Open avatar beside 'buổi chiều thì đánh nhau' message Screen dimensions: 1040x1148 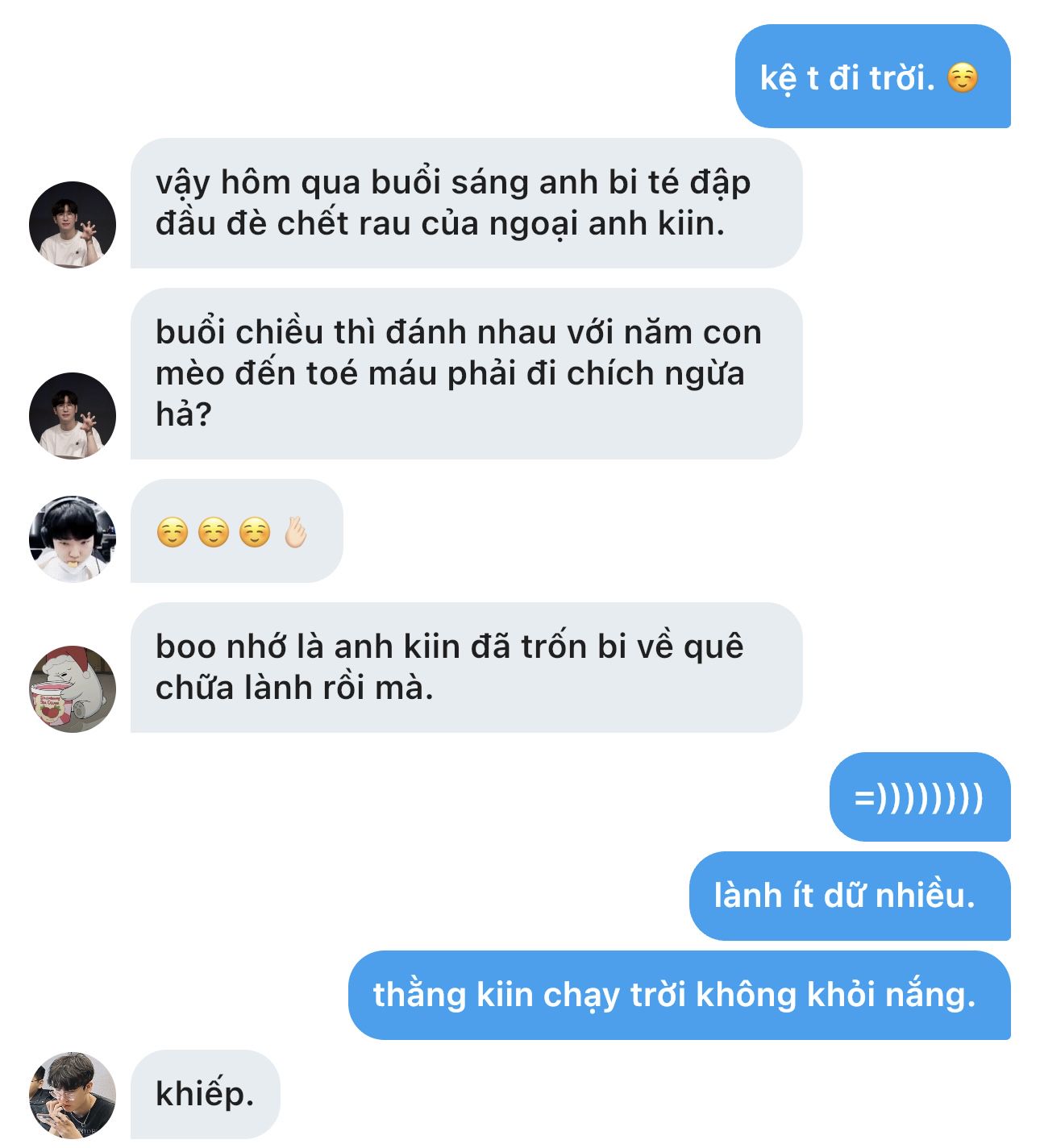[73, 416]
